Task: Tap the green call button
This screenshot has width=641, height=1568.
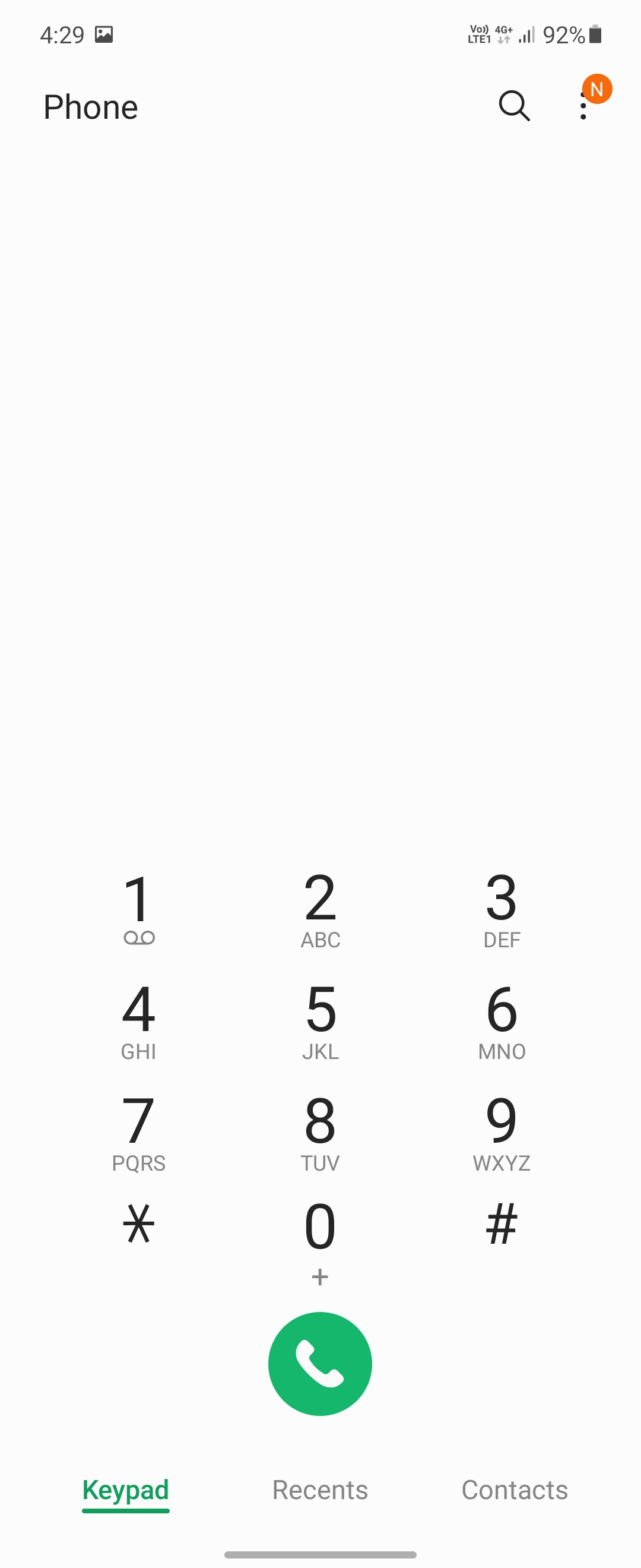Action: pyautogui.click(x=320, y=1364)
